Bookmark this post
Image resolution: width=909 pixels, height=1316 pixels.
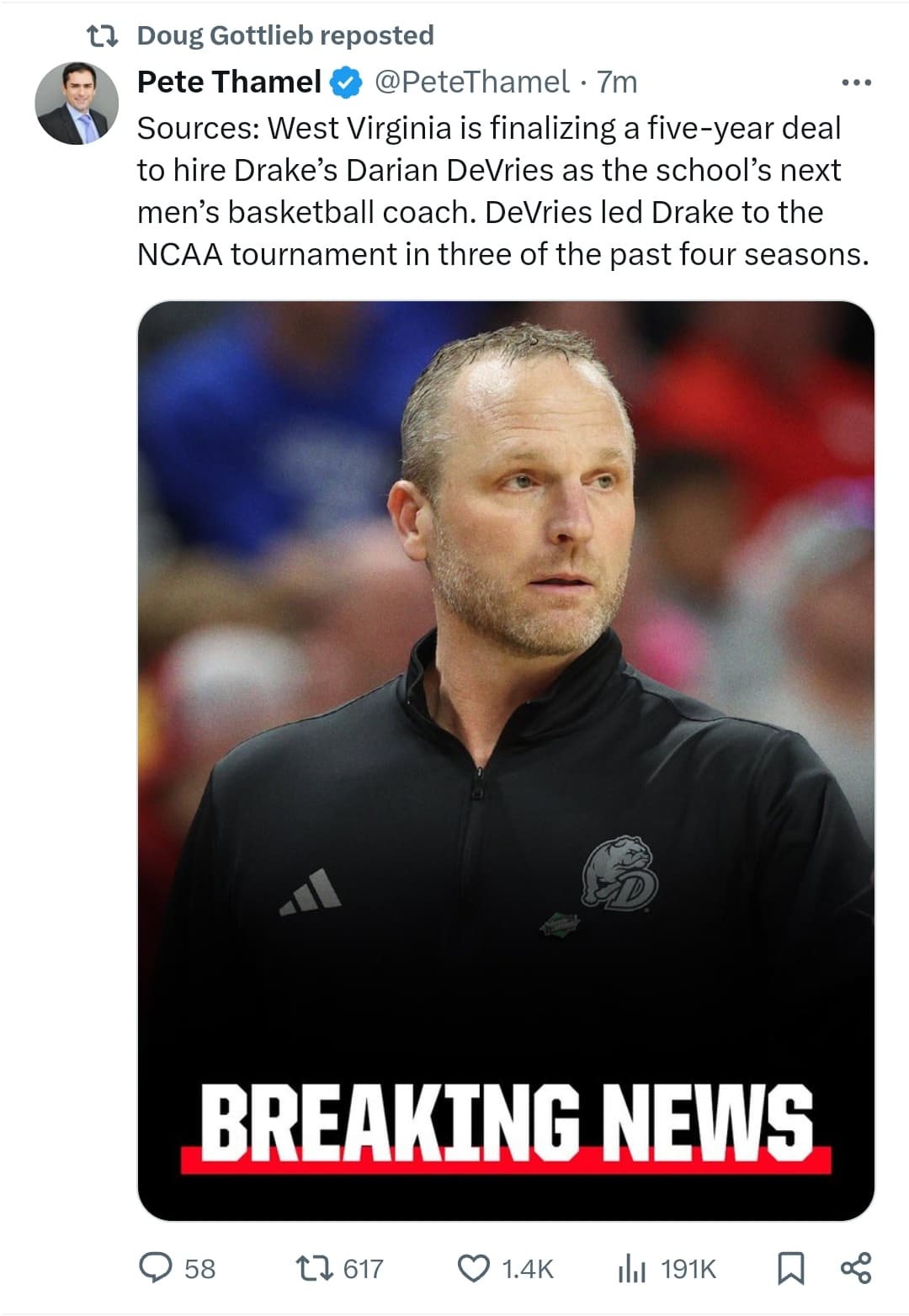(789, 1267)
